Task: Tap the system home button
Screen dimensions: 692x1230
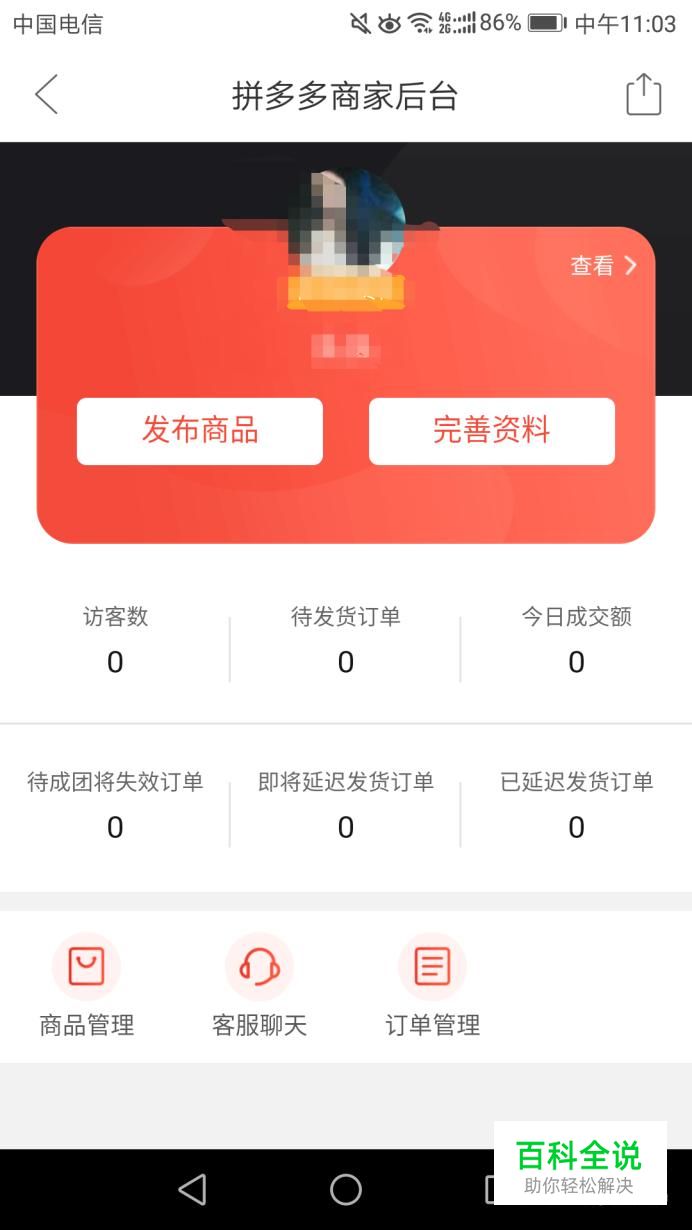Action: pos(346,1189)
